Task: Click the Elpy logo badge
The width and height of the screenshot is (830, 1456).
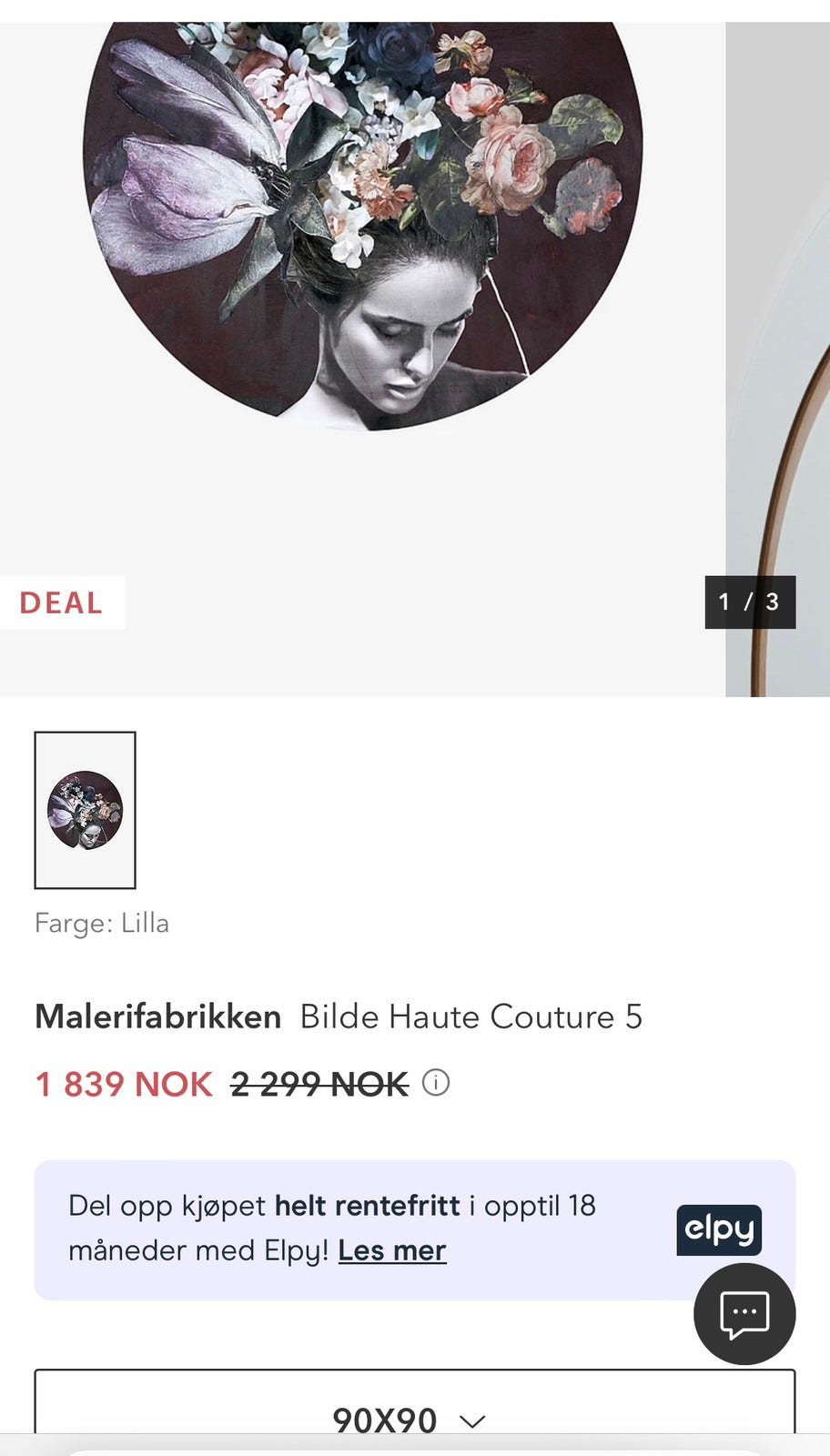Action: pos(718,1228)
